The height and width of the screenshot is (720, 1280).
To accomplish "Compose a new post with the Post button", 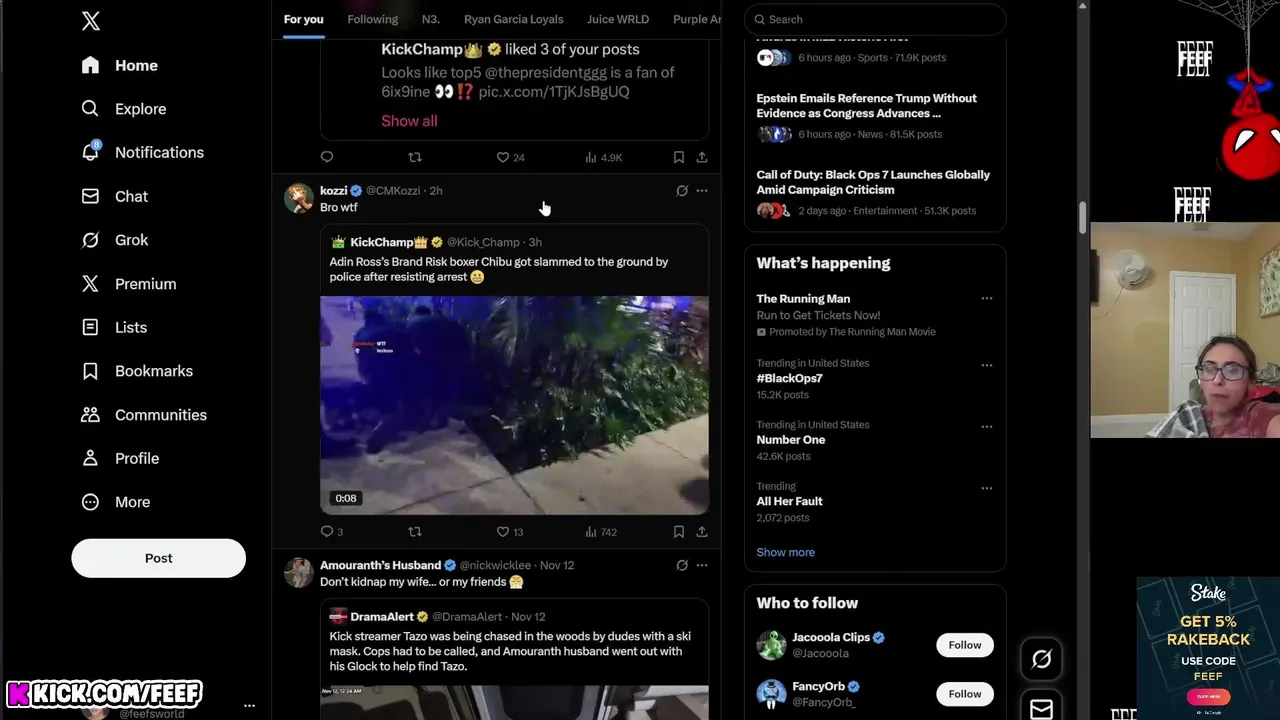I will point(158,558).
